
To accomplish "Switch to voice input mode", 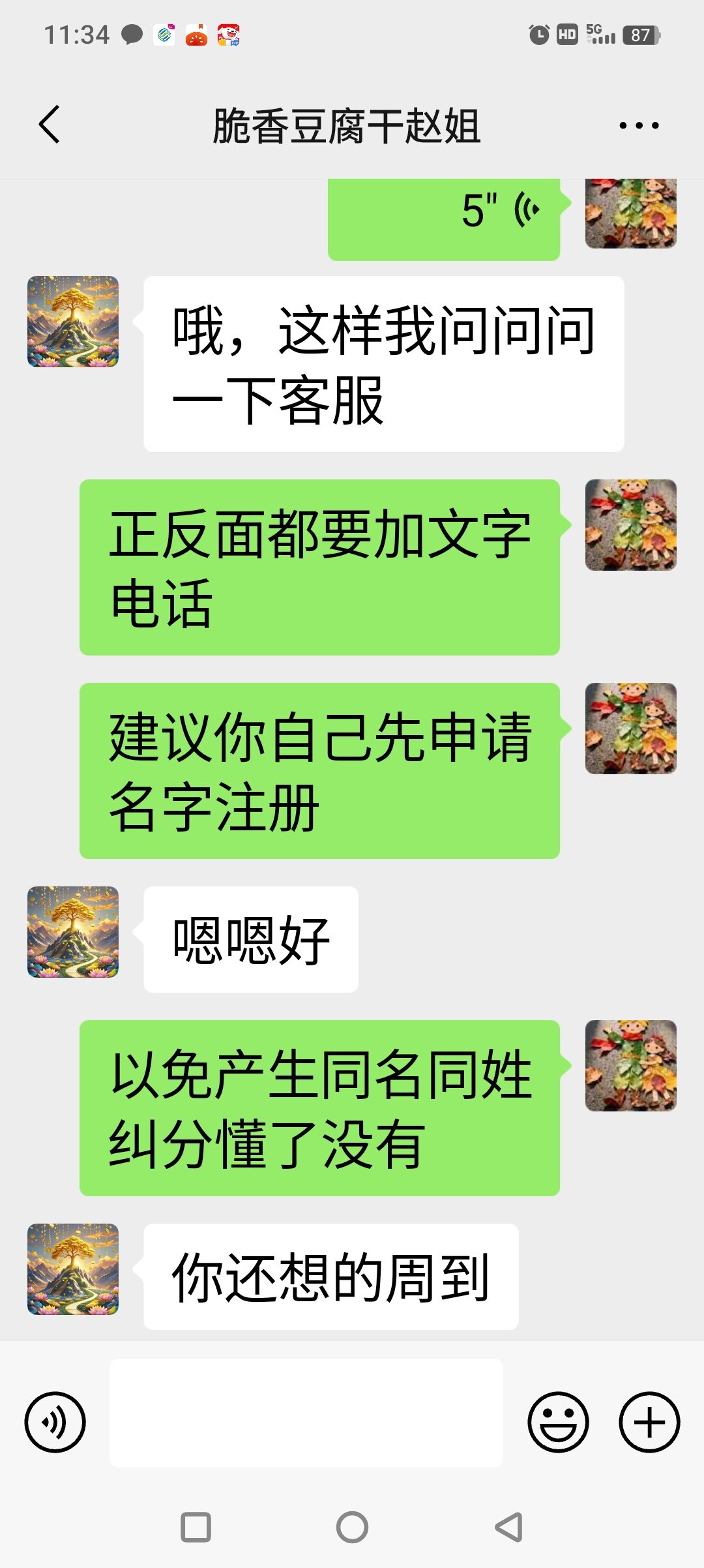I will pyautogui.click(x=55, y=1422).
